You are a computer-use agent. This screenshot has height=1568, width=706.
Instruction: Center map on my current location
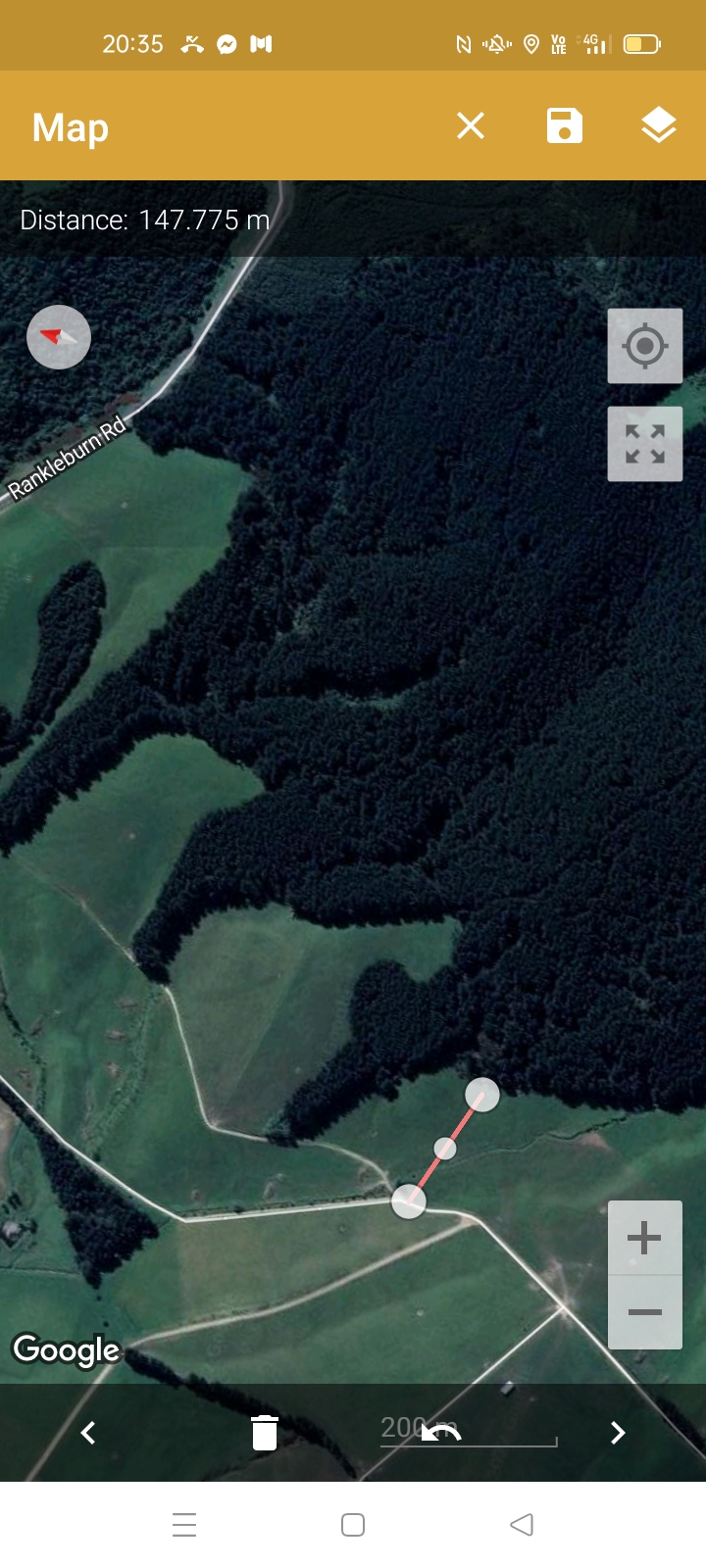[x=645, y=346]
